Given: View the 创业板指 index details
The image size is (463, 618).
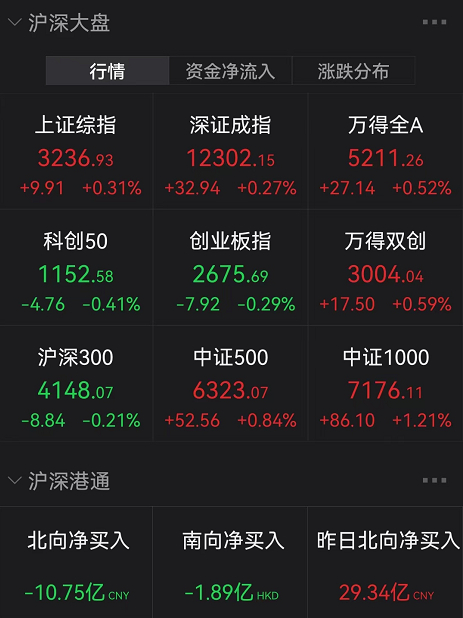Looking at the screenshot, I should pyautogui.click(x=230, y=268).
